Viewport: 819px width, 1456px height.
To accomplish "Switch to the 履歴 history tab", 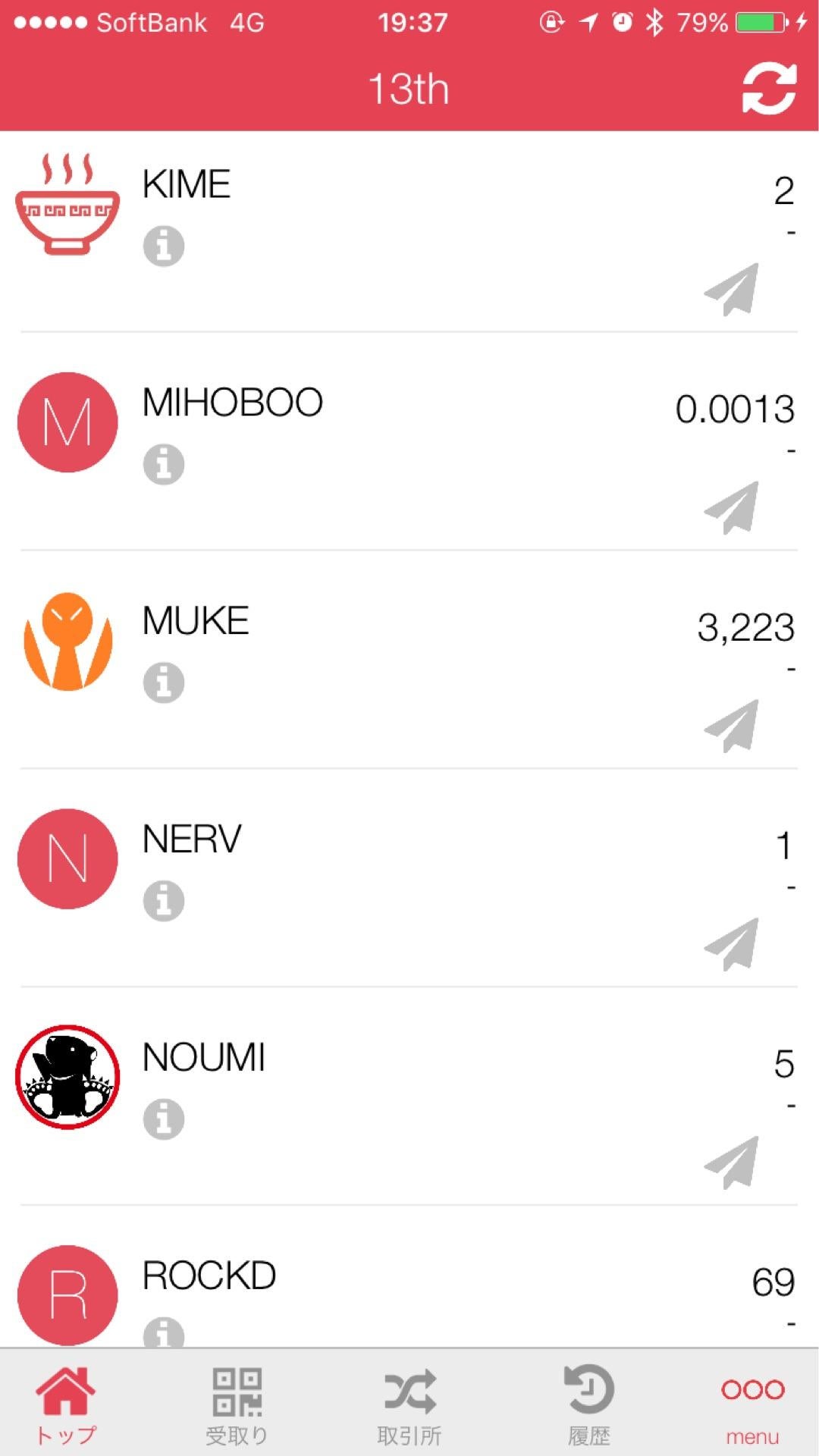I will [589, 1405].
